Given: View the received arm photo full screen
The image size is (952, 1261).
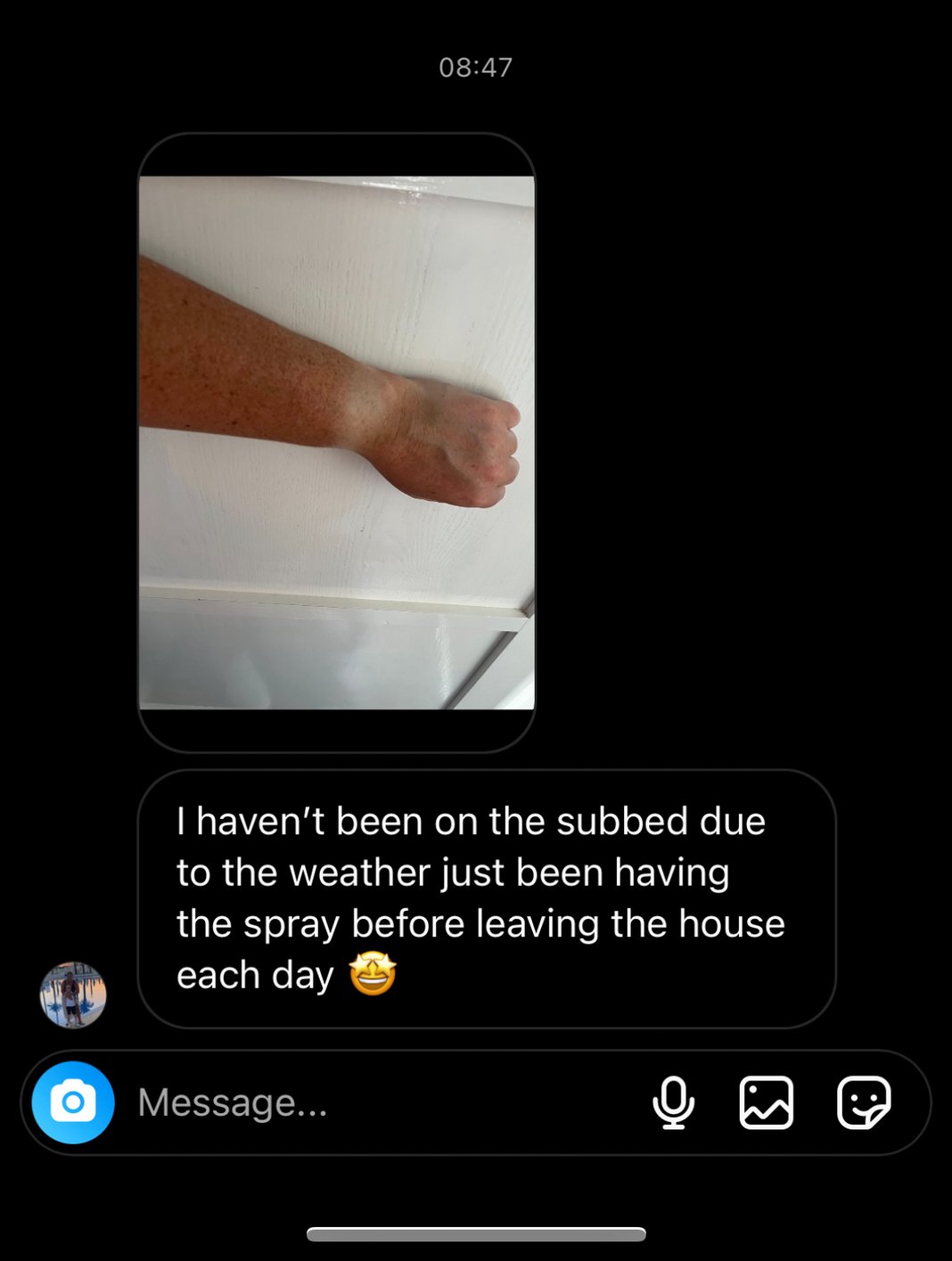Looking at the screenshot, I should tap(337, 443).
